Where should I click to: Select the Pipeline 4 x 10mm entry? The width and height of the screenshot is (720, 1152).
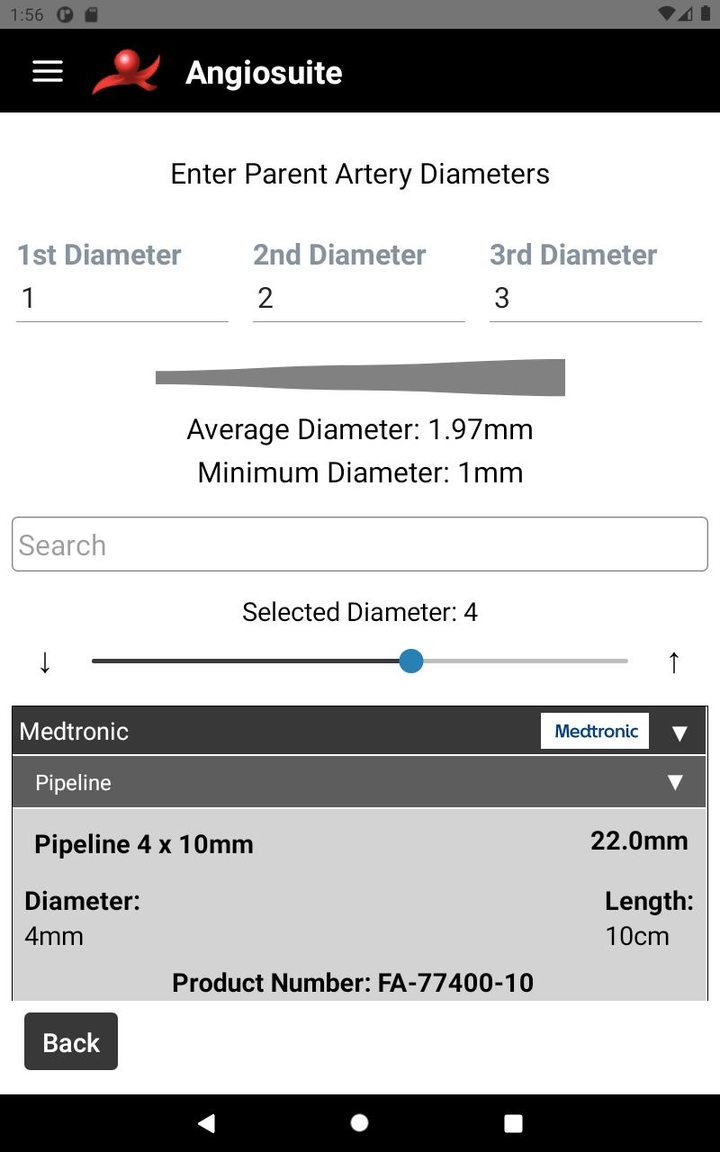[143, 844]
